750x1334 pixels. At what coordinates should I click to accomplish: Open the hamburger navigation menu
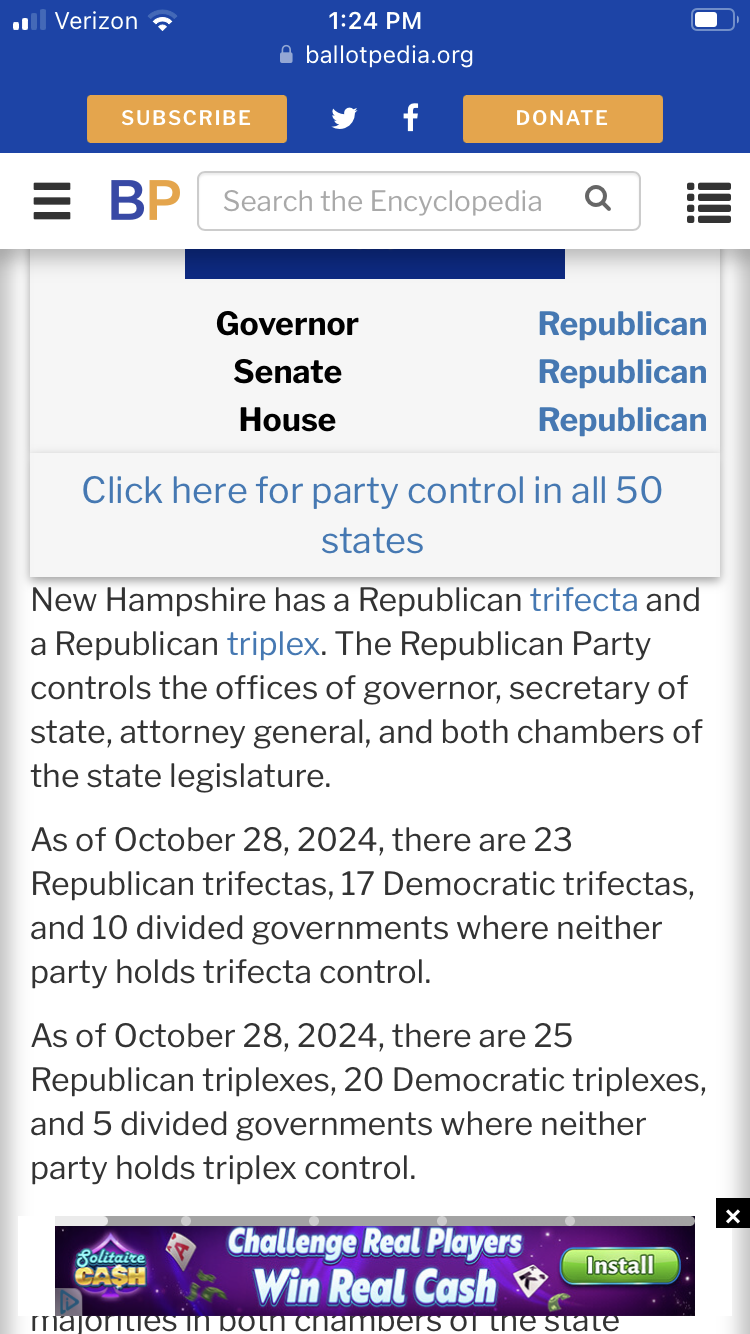tap(52, 201)
